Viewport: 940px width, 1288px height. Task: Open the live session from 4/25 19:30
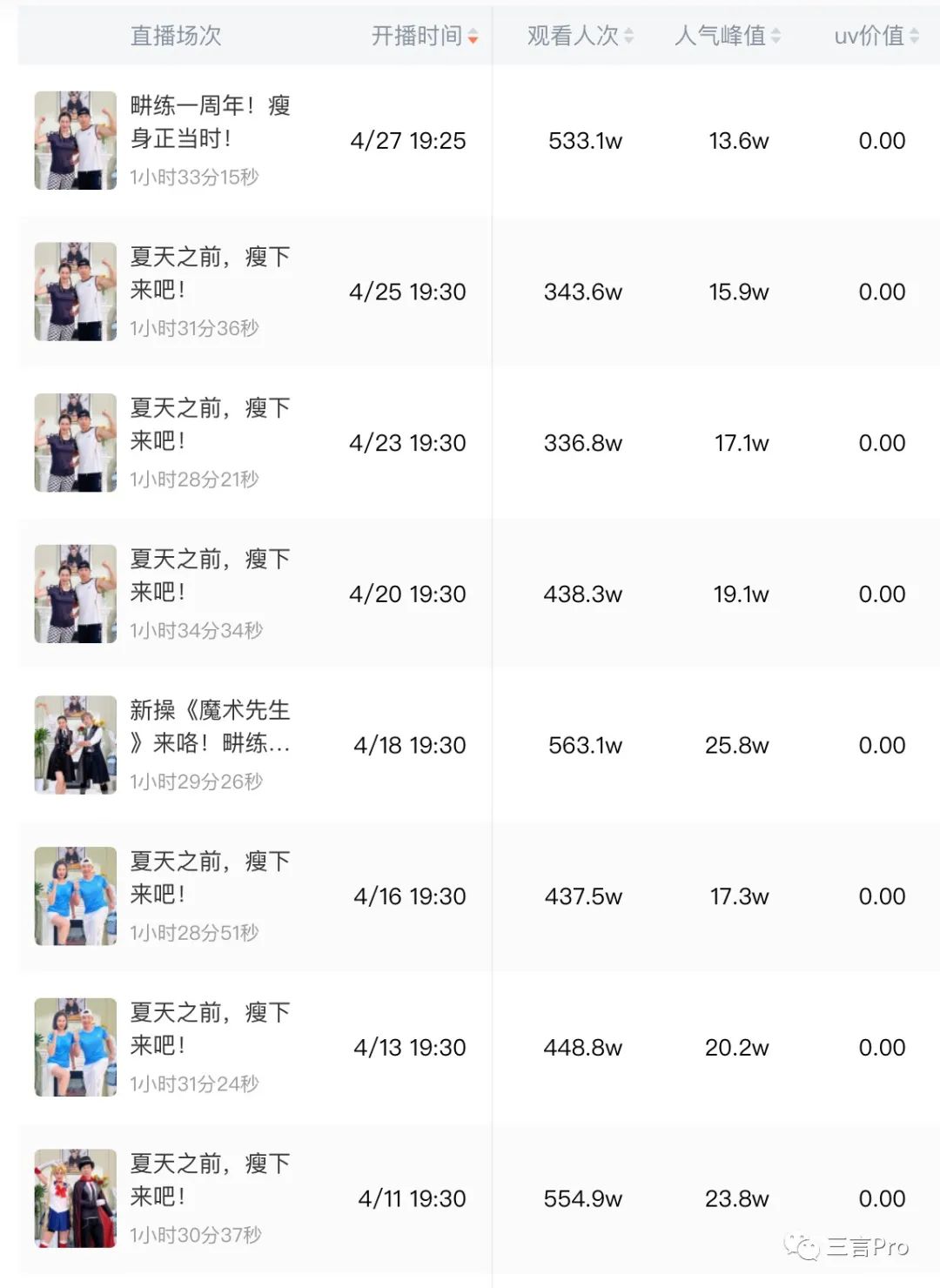coord(210,273)
